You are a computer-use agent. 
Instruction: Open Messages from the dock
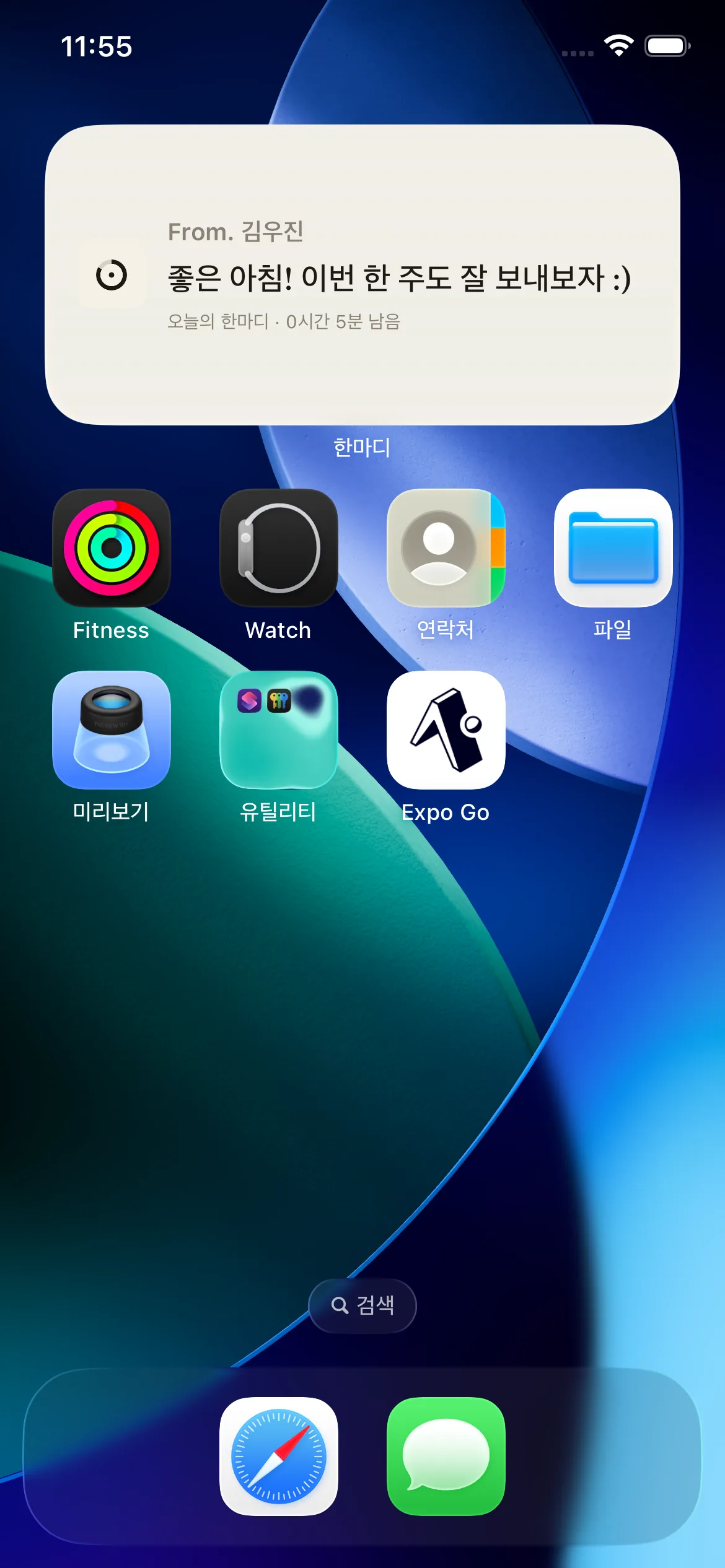pos(446,1457)
